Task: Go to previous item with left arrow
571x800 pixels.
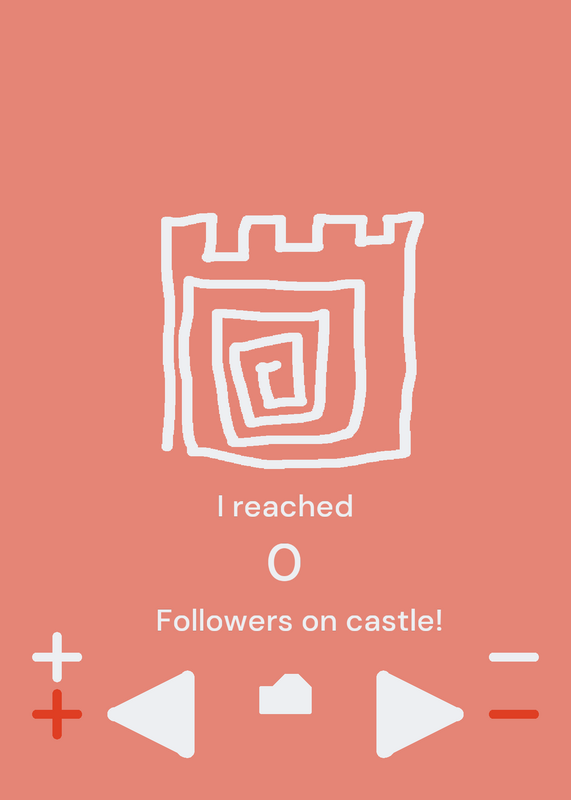Action: 151,714
